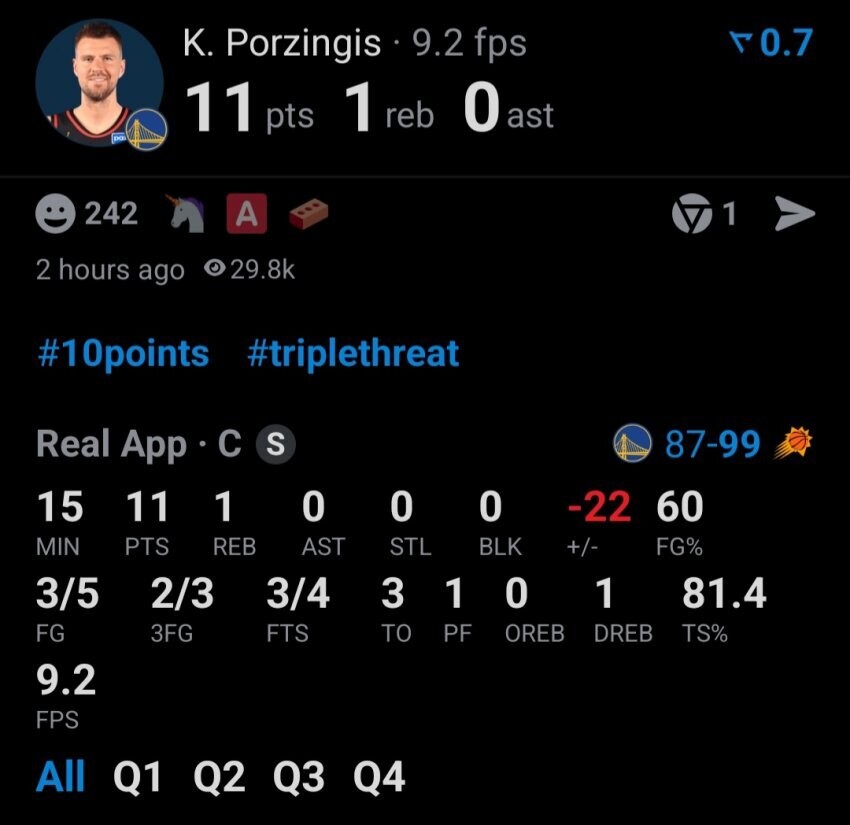The width and height of the screenshot is (850, 825).
Task: Switch to Q3 stats
Action: click(299, 777)
